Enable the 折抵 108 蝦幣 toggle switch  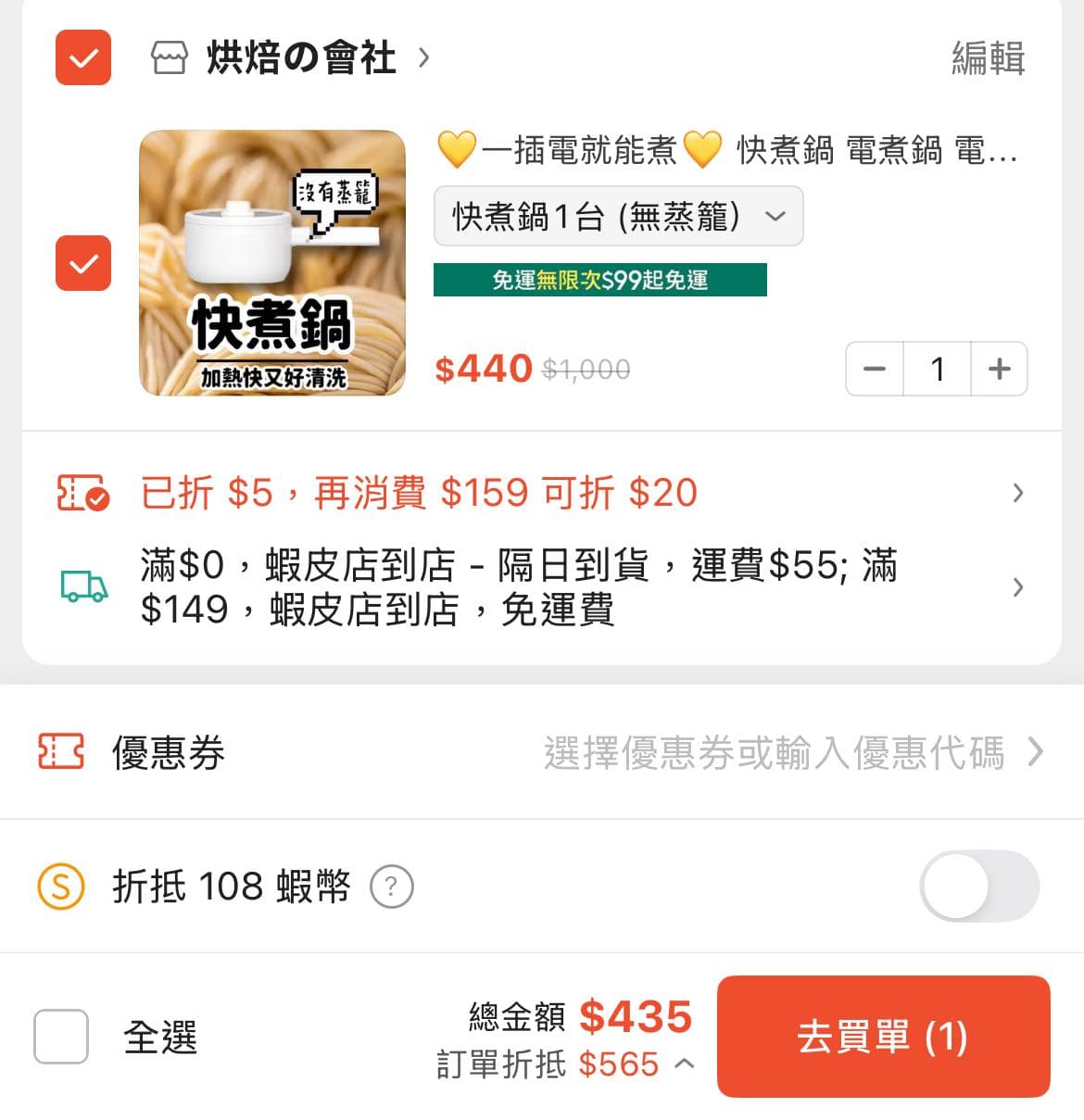[979, 887]
